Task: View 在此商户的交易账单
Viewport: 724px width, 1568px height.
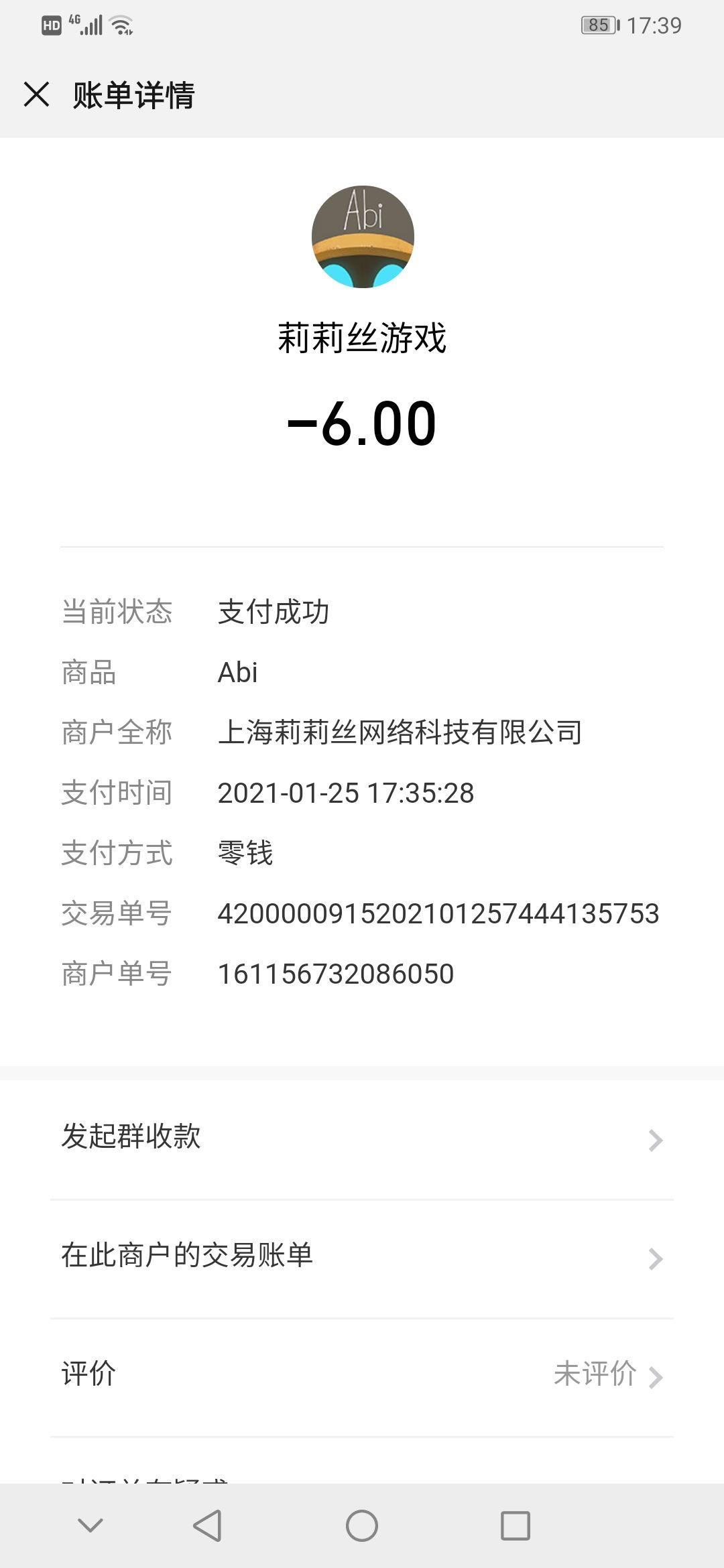Action: point(362,1258)
